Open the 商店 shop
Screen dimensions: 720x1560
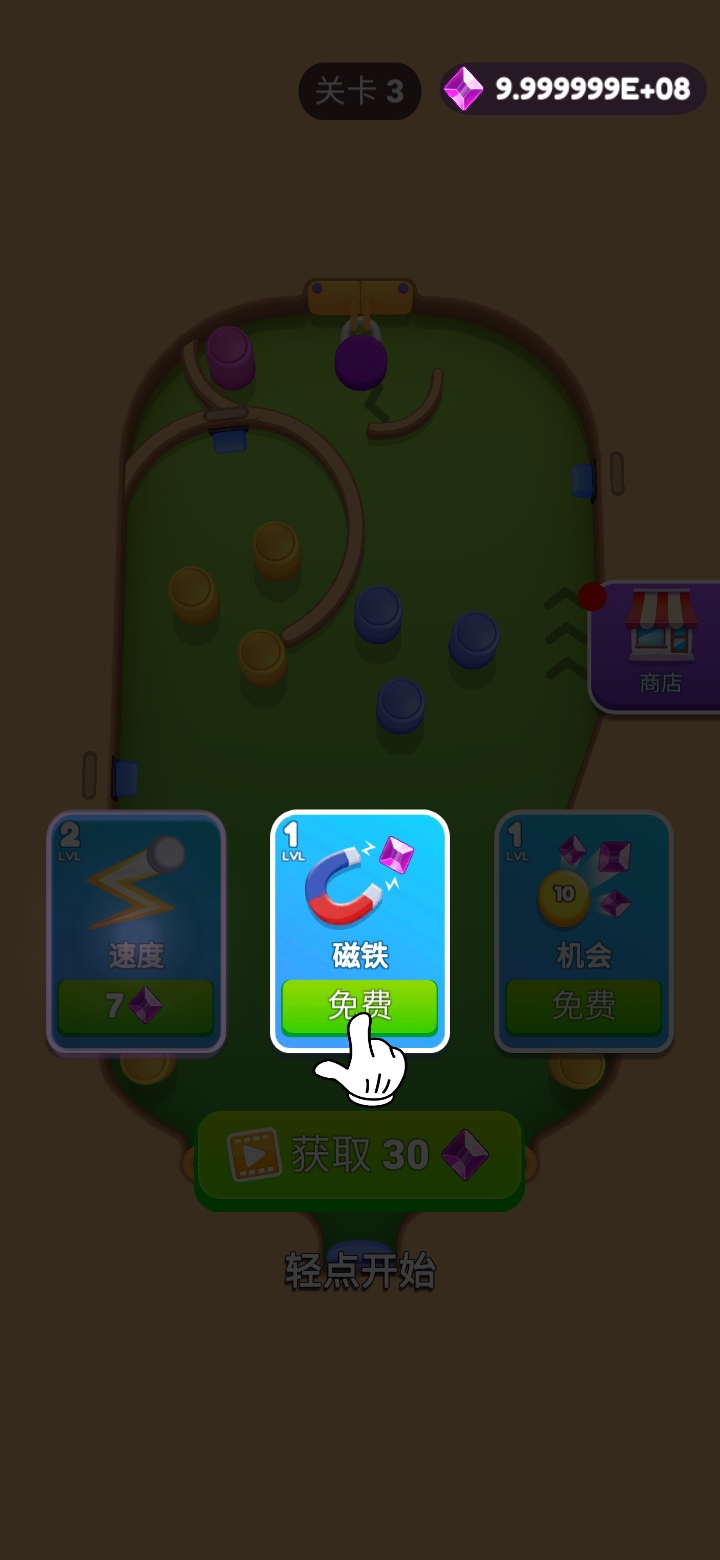click(659, 646)
